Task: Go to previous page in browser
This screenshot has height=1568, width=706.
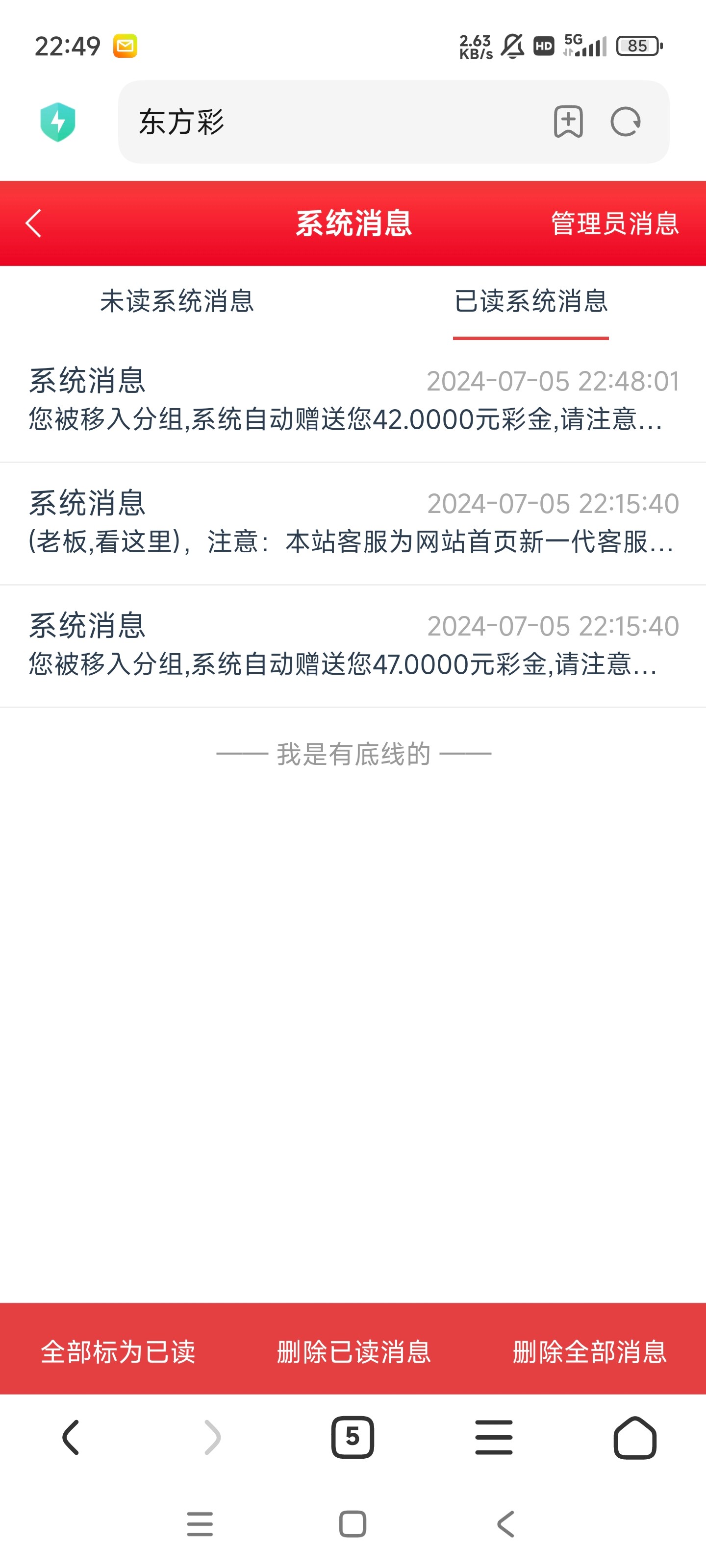Action: click(x=71, y=1437)
